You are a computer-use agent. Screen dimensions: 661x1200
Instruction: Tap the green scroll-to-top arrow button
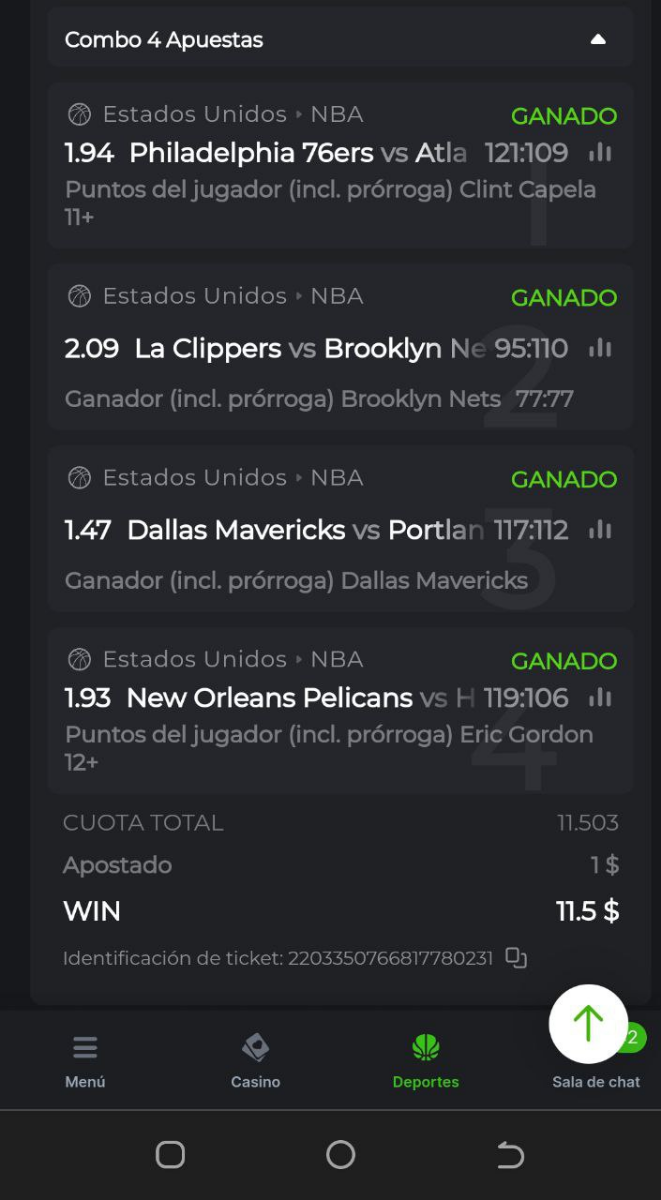pos(588,1023)
